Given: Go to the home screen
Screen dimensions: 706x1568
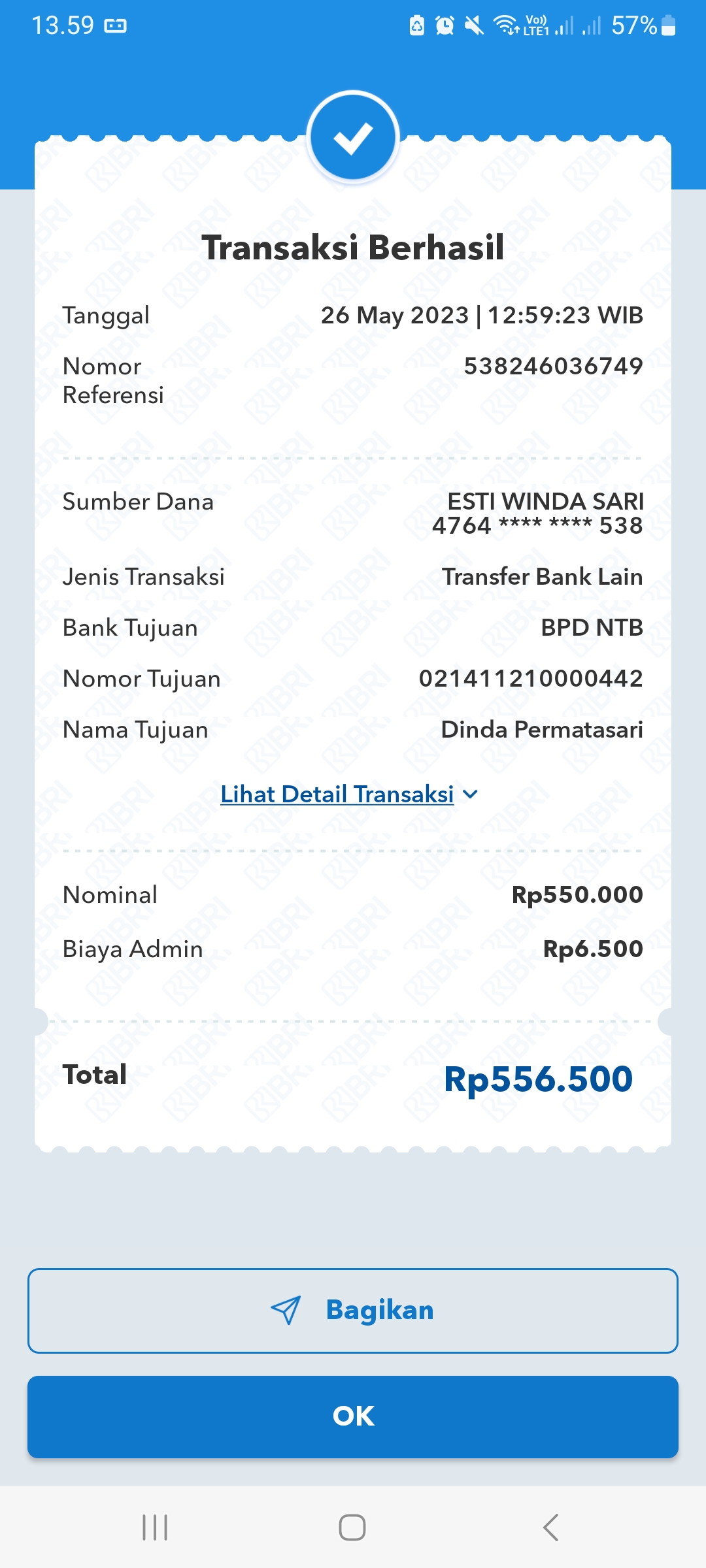Looking at the screenshot, I should click(352, 1527).
